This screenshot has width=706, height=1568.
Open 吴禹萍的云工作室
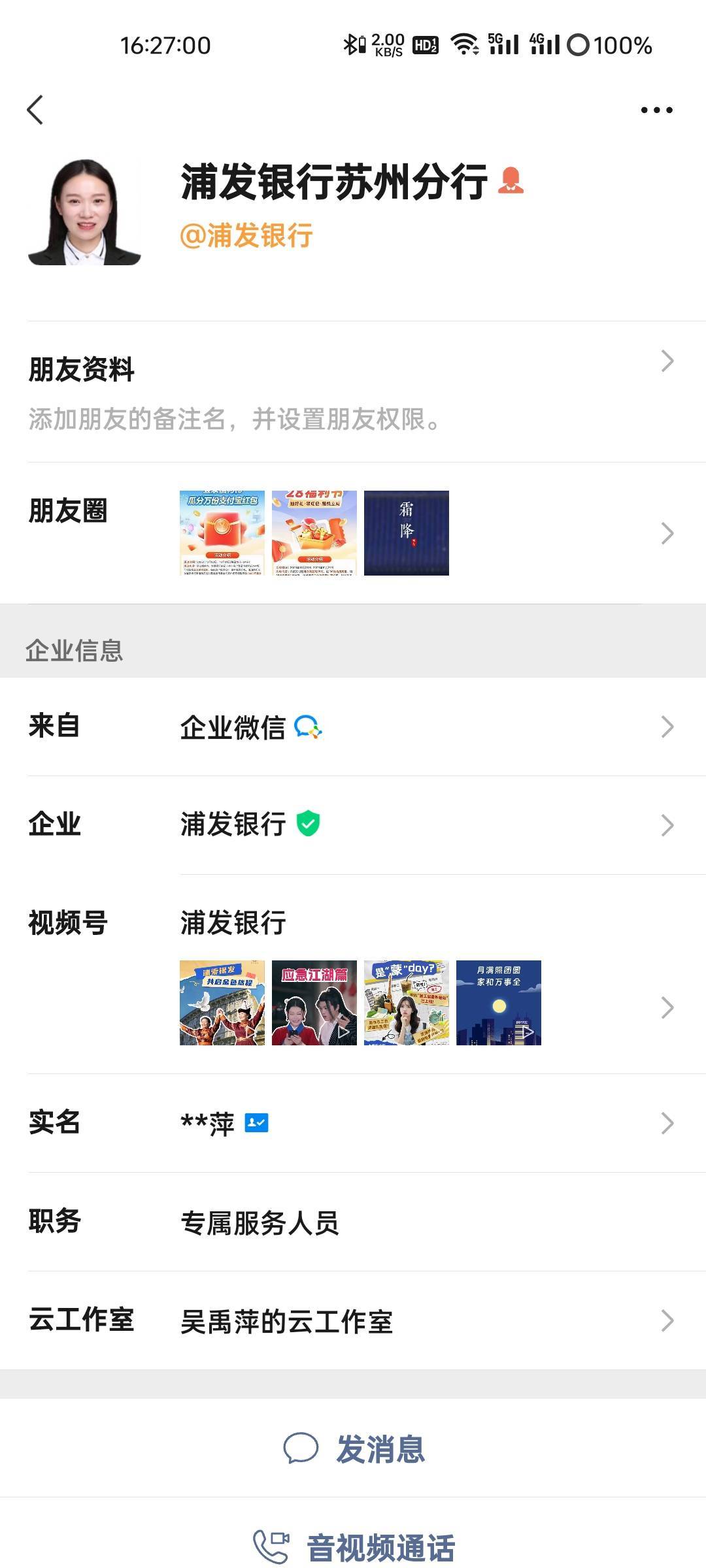(353, 1320)
